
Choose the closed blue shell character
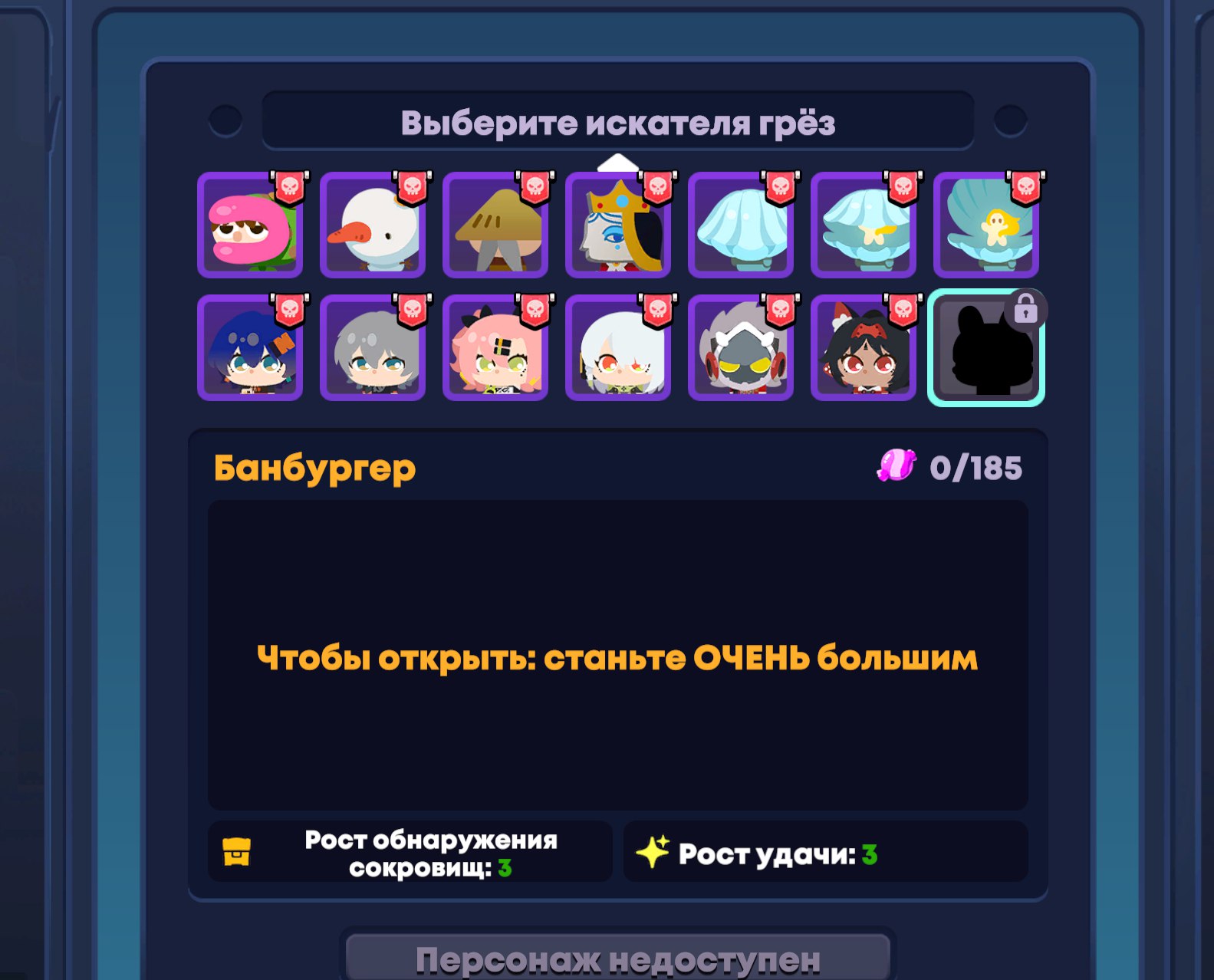(741, 225)
